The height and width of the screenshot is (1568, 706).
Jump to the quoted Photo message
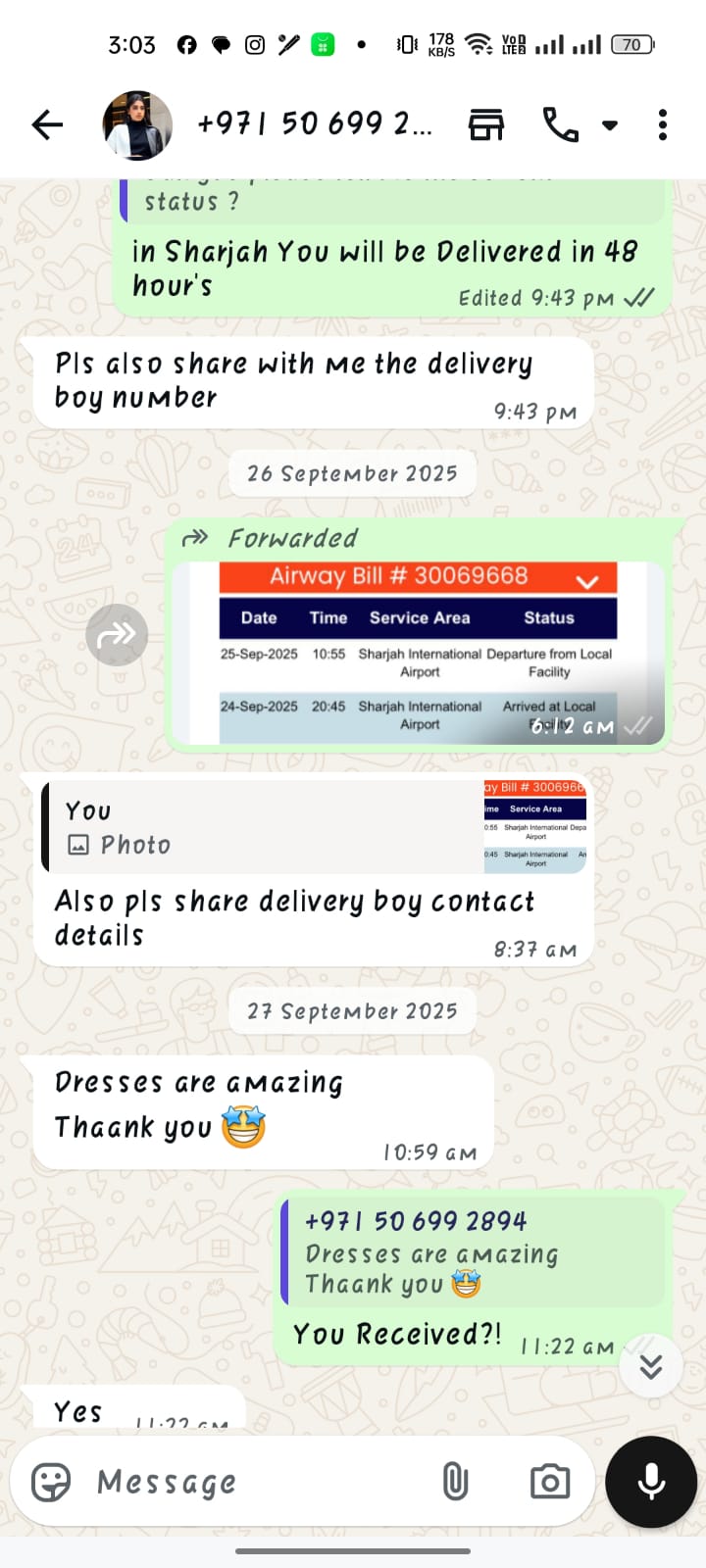314,827
